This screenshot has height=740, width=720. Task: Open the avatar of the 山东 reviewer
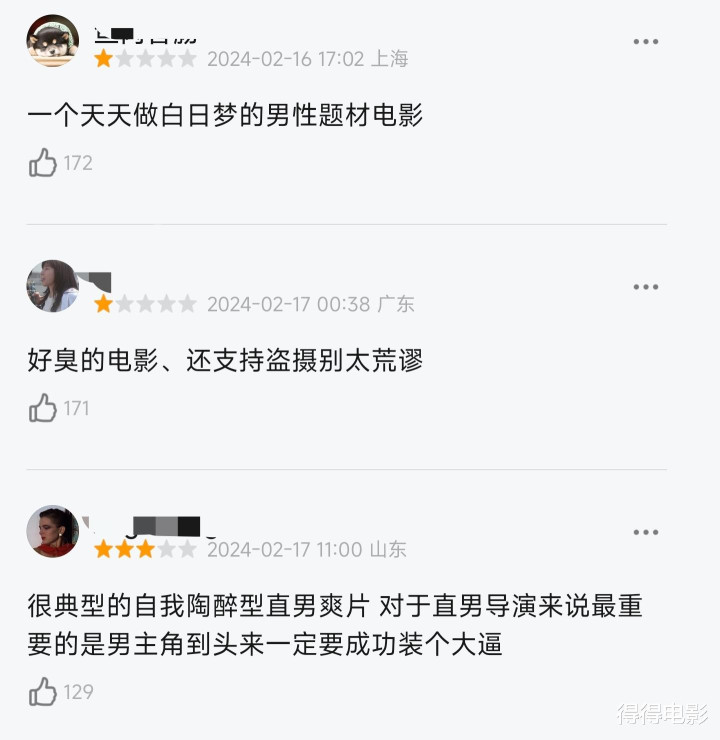[x=53, y=531]
